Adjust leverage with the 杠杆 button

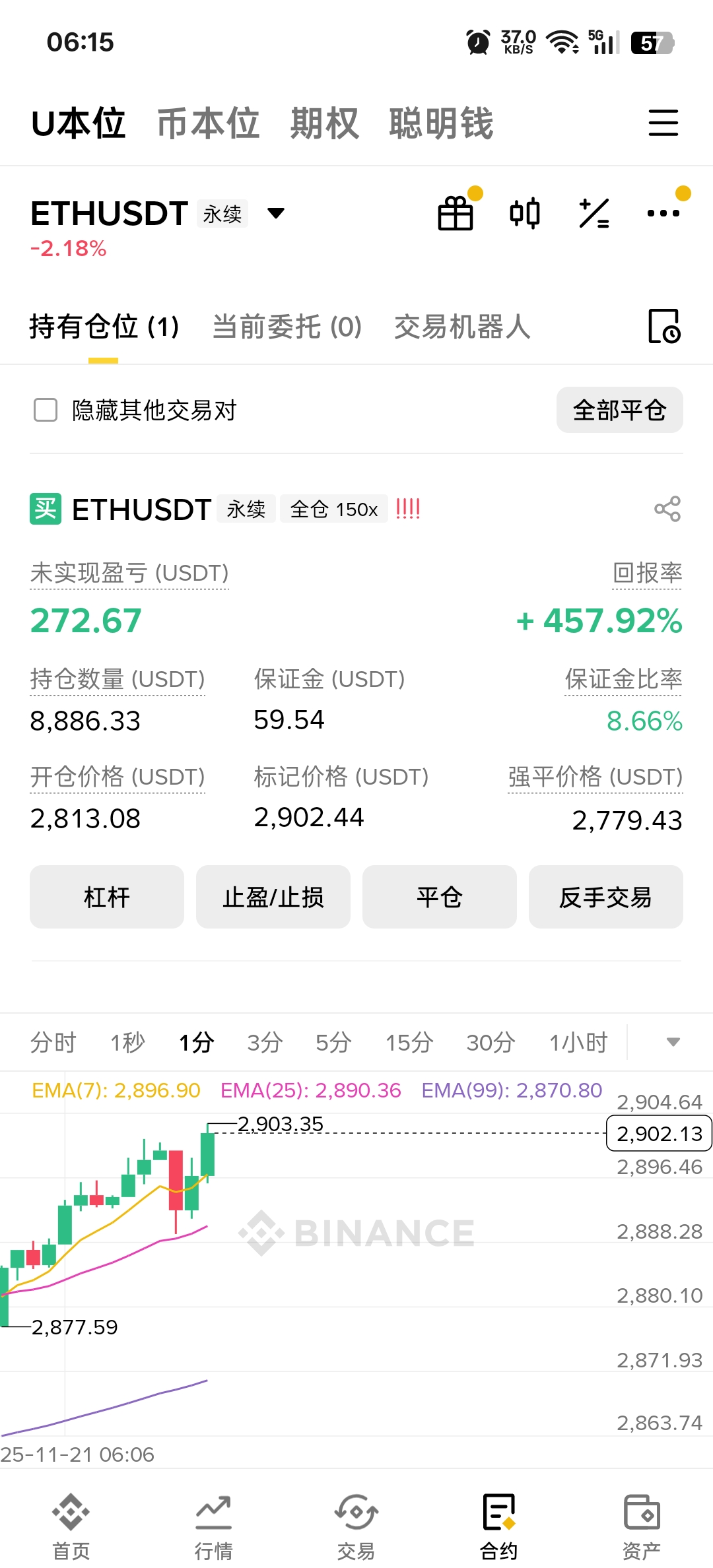click(107, 897)
